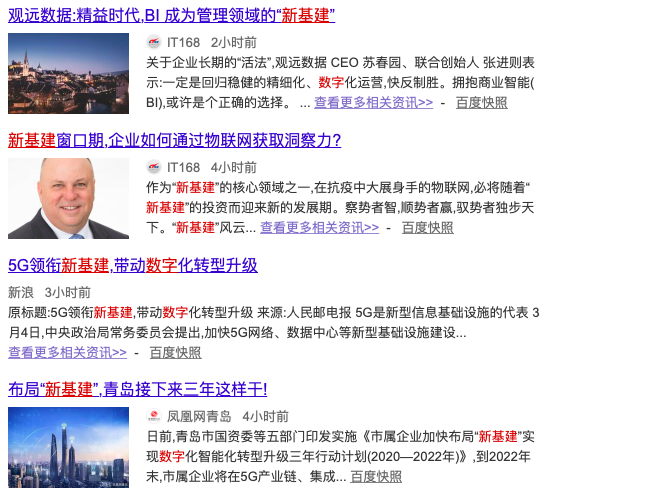Open the headline 新基建窗口期,企业如何通过物联网获取洞察力
Screen dimensions: 656x489
(x=174, y=140)
